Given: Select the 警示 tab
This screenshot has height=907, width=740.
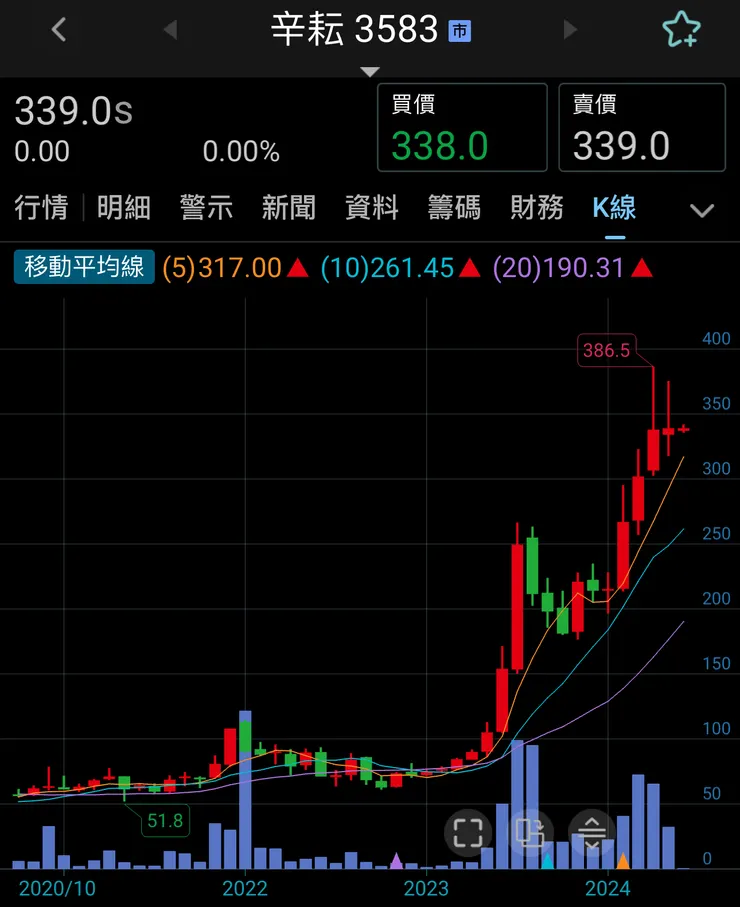Looking at the screenshot, I should pos(206,208).
